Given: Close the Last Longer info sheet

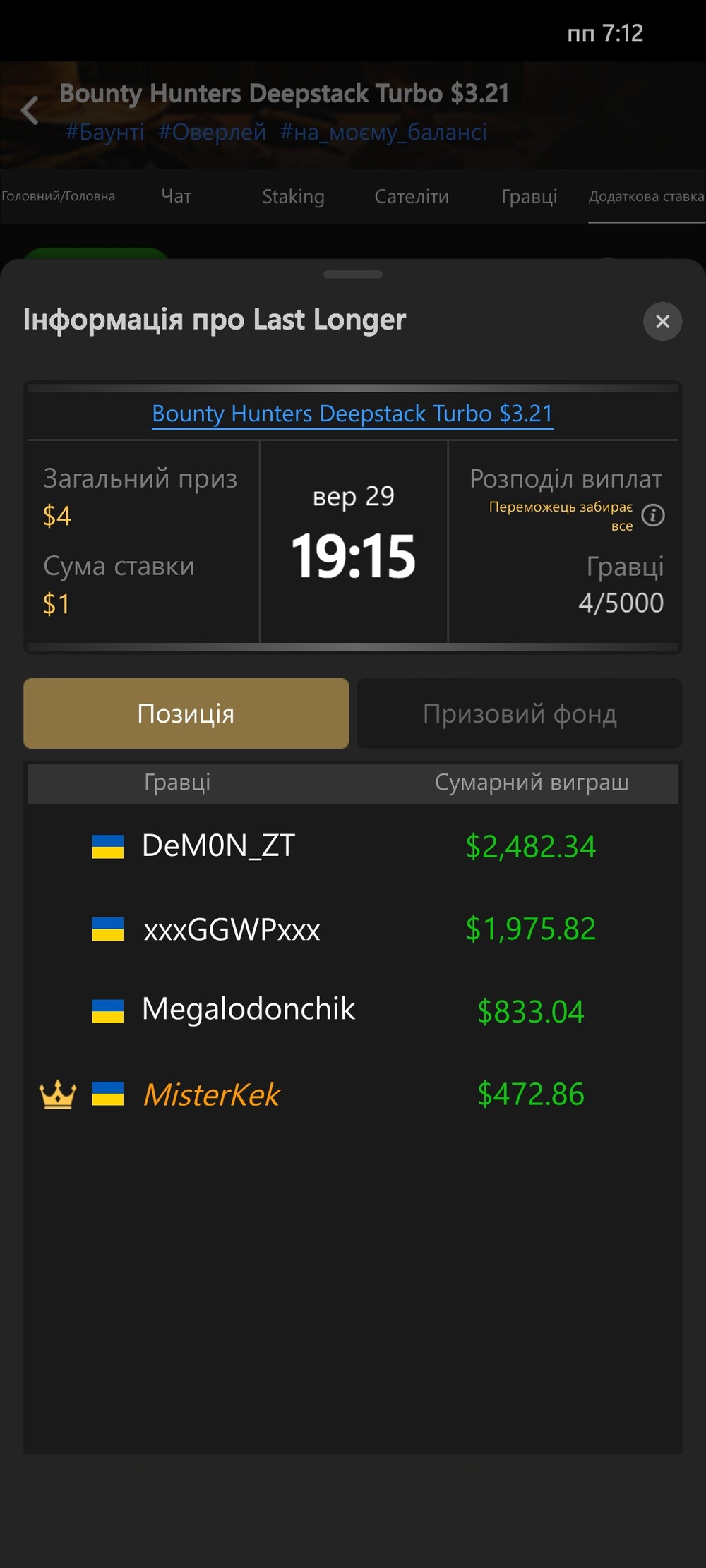Looking at the screenshot, I should point(662,322).
